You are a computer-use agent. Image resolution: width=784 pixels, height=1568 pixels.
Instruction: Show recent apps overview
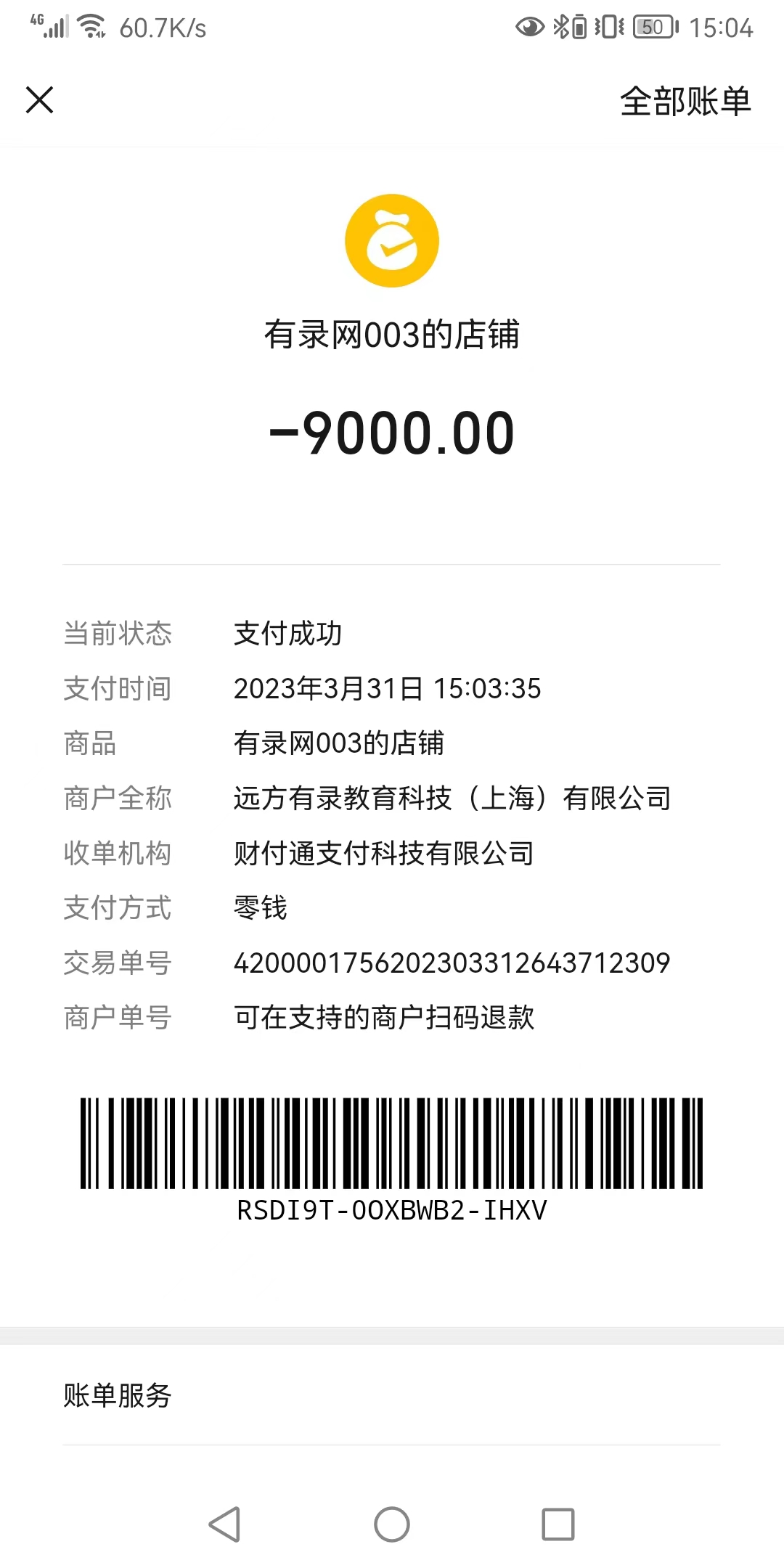tap(558, 1524)
